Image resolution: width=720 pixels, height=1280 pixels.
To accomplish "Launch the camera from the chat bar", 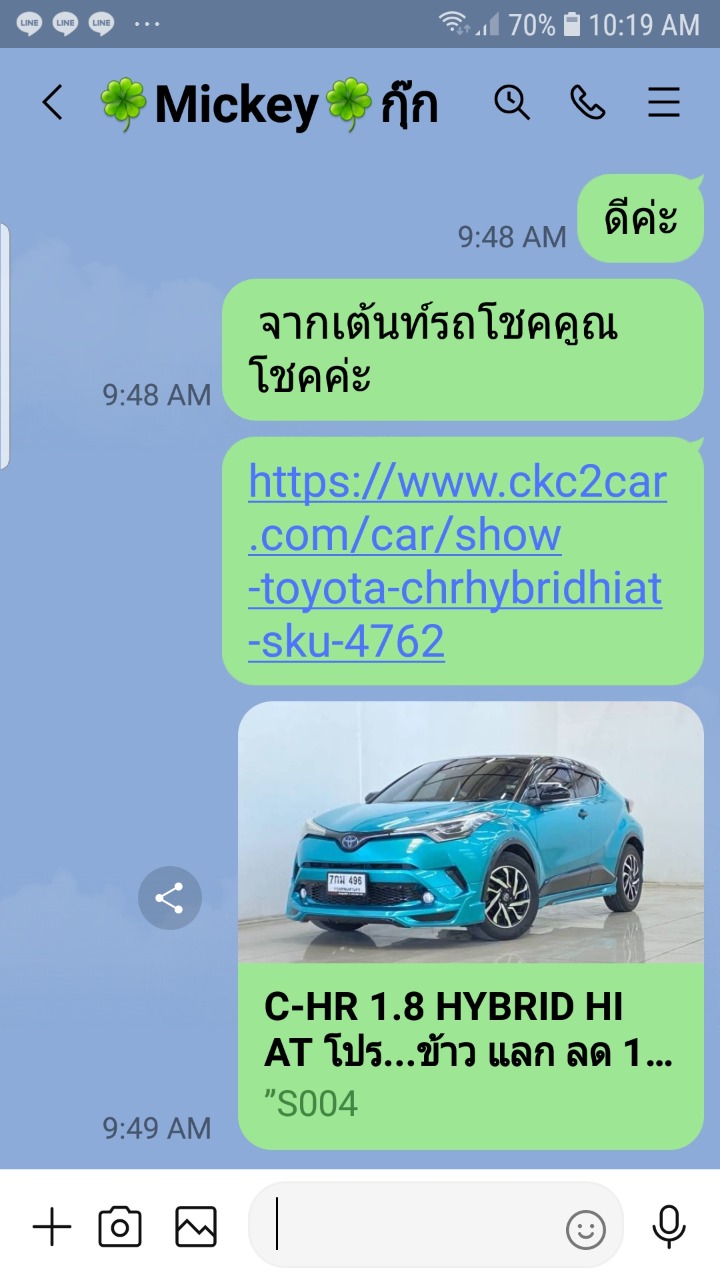I will point(120,1226).
